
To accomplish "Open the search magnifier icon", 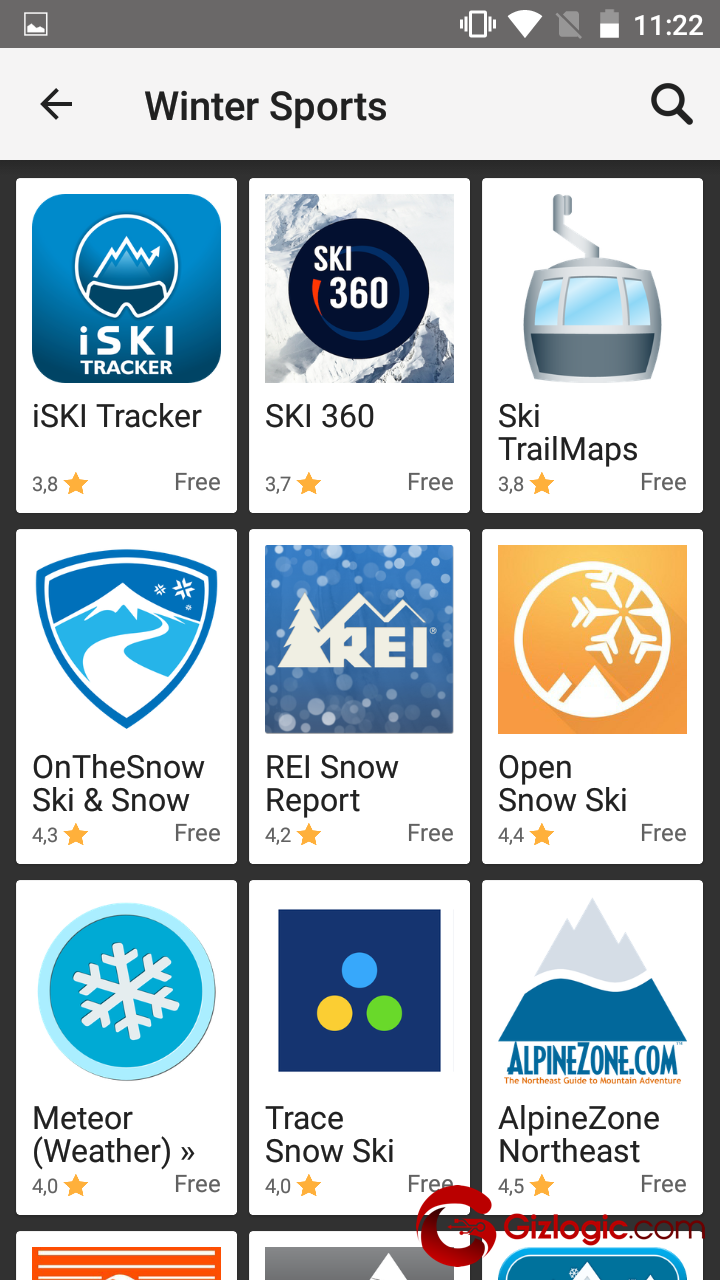I will [x=671, y=104].
